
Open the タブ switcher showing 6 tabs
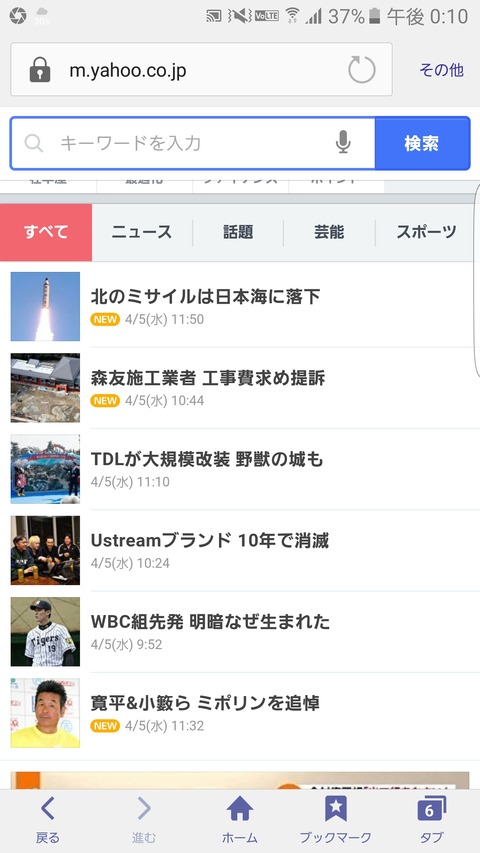(x=432, y=820)
